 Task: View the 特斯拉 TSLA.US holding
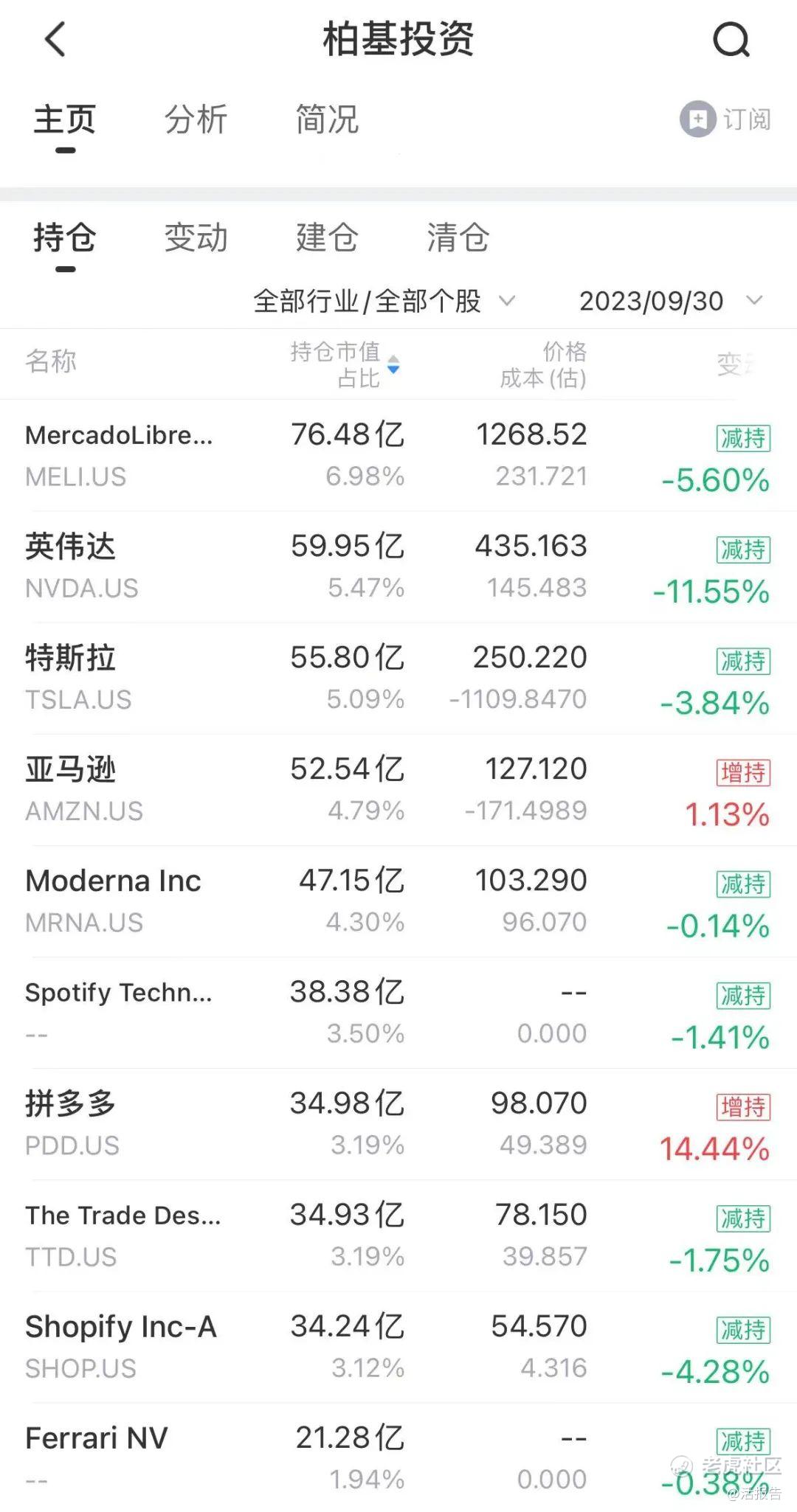click(x=398, y=679)
